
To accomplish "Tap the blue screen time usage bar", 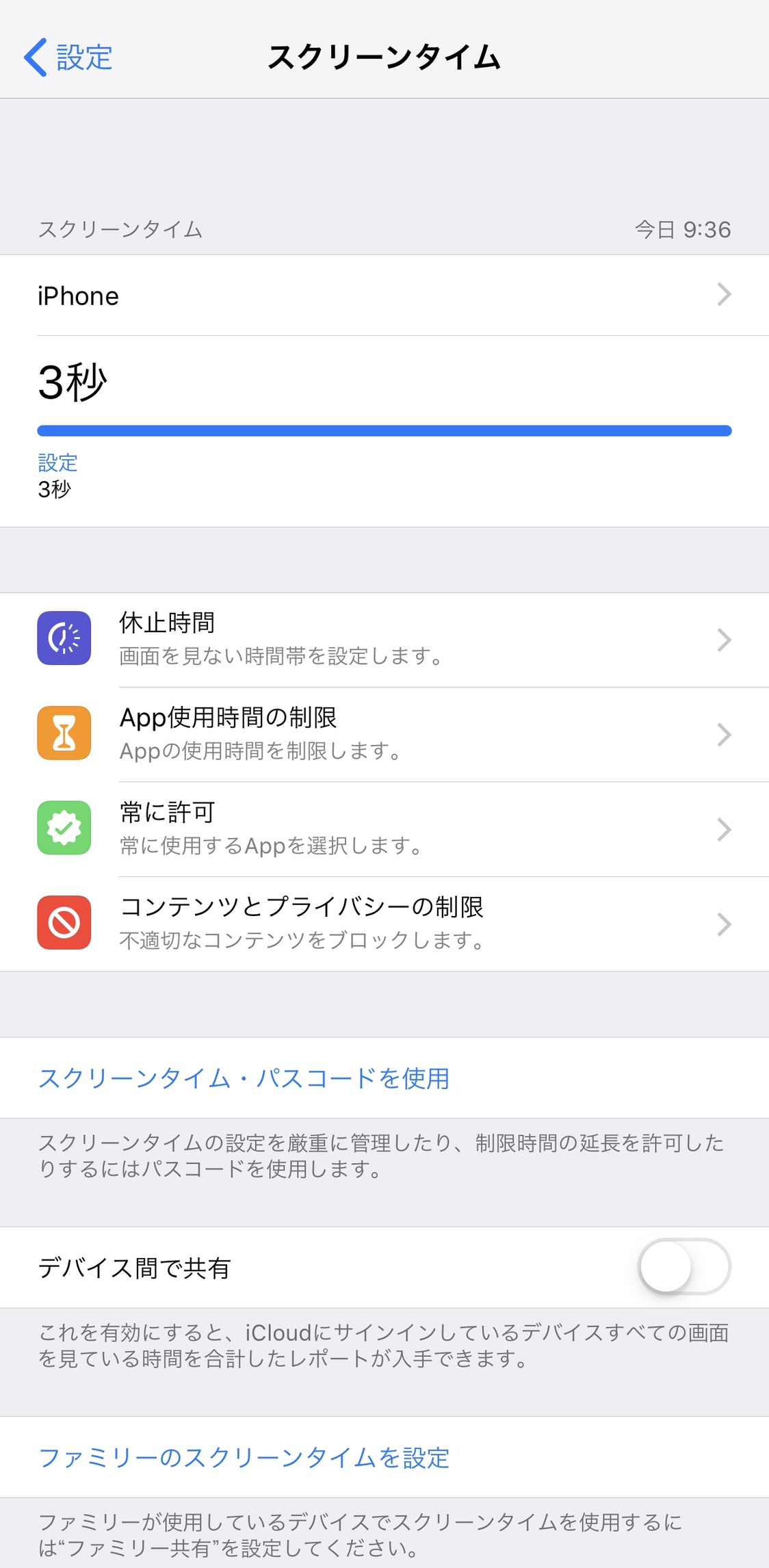I will pos(384,430).
